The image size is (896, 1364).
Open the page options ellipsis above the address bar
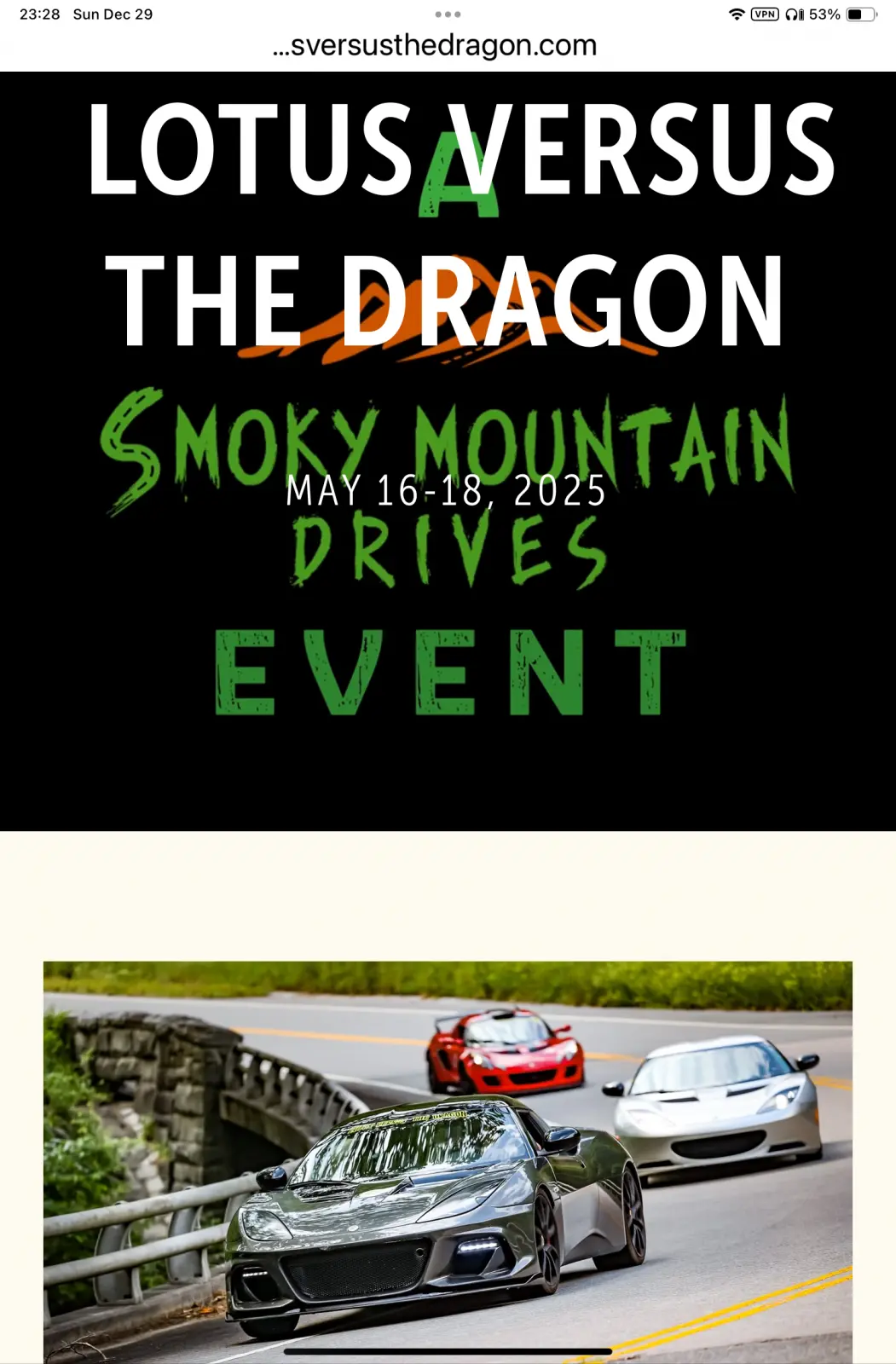(448, 14)
